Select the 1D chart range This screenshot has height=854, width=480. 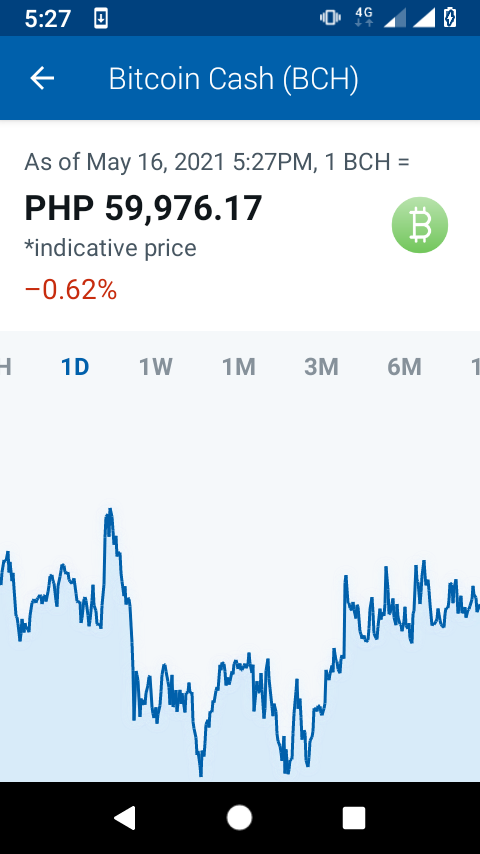(75, 367)
